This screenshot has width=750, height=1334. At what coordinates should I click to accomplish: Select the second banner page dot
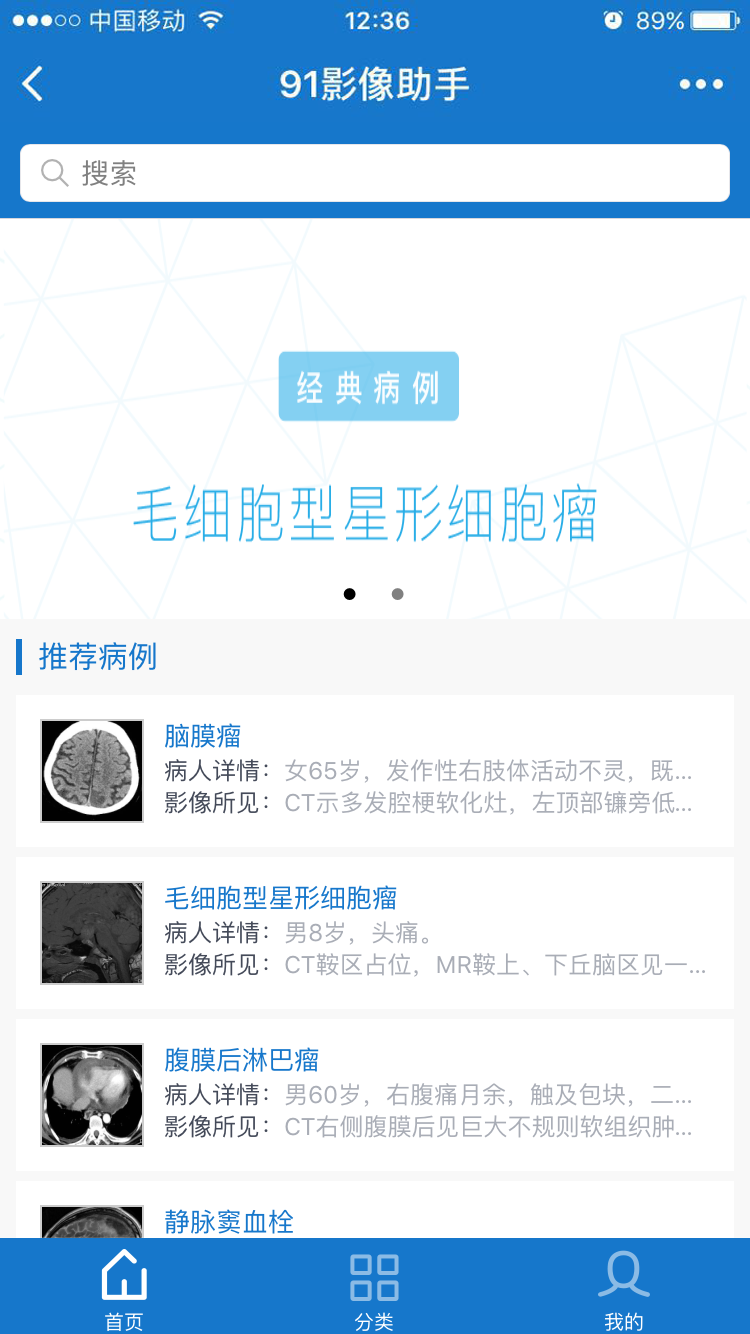[397, 594]
